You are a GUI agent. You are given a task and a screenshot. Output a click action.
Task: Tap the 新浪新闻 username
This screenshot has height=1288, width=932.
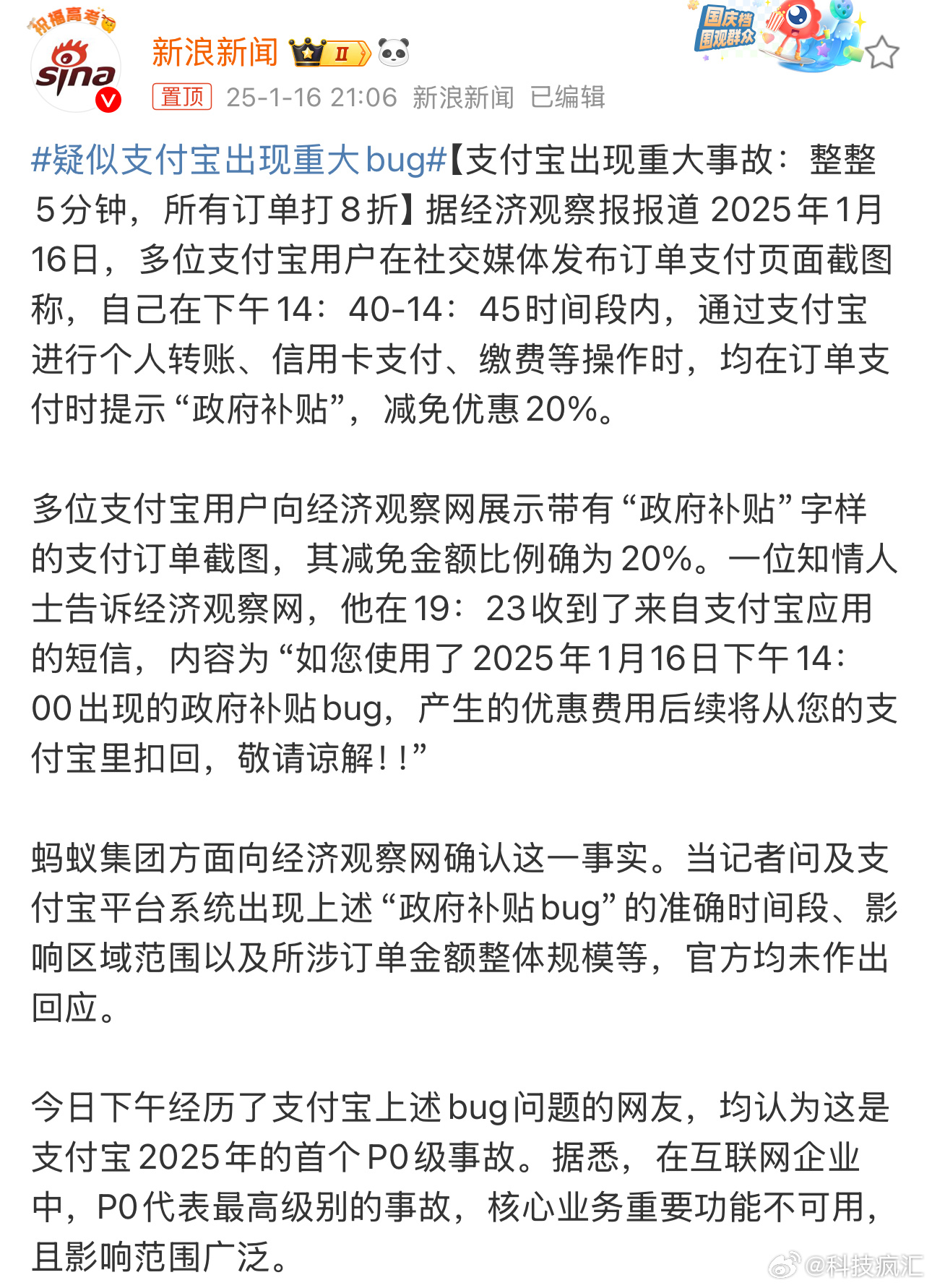(215, 53)
